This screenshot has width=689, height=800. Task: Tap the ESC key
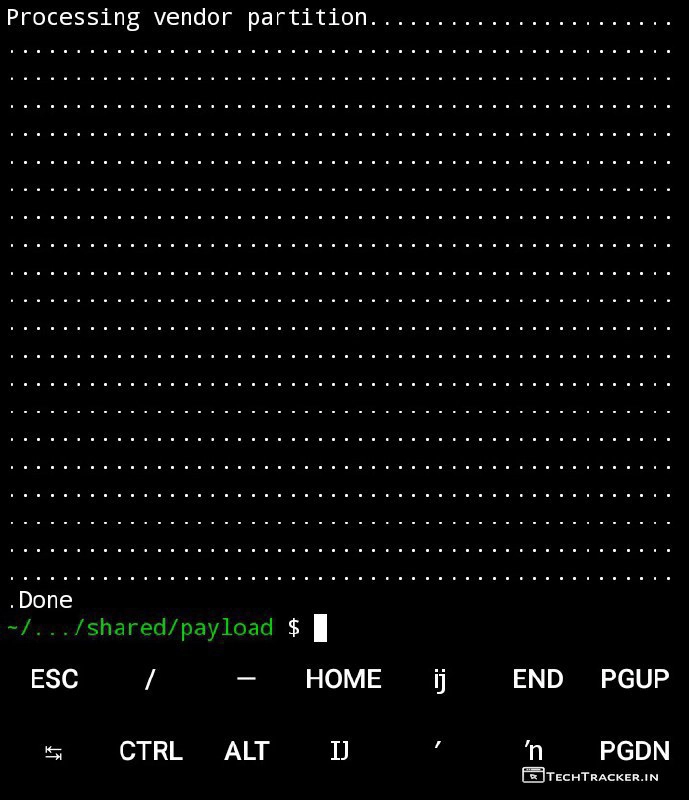click(54, 679)
